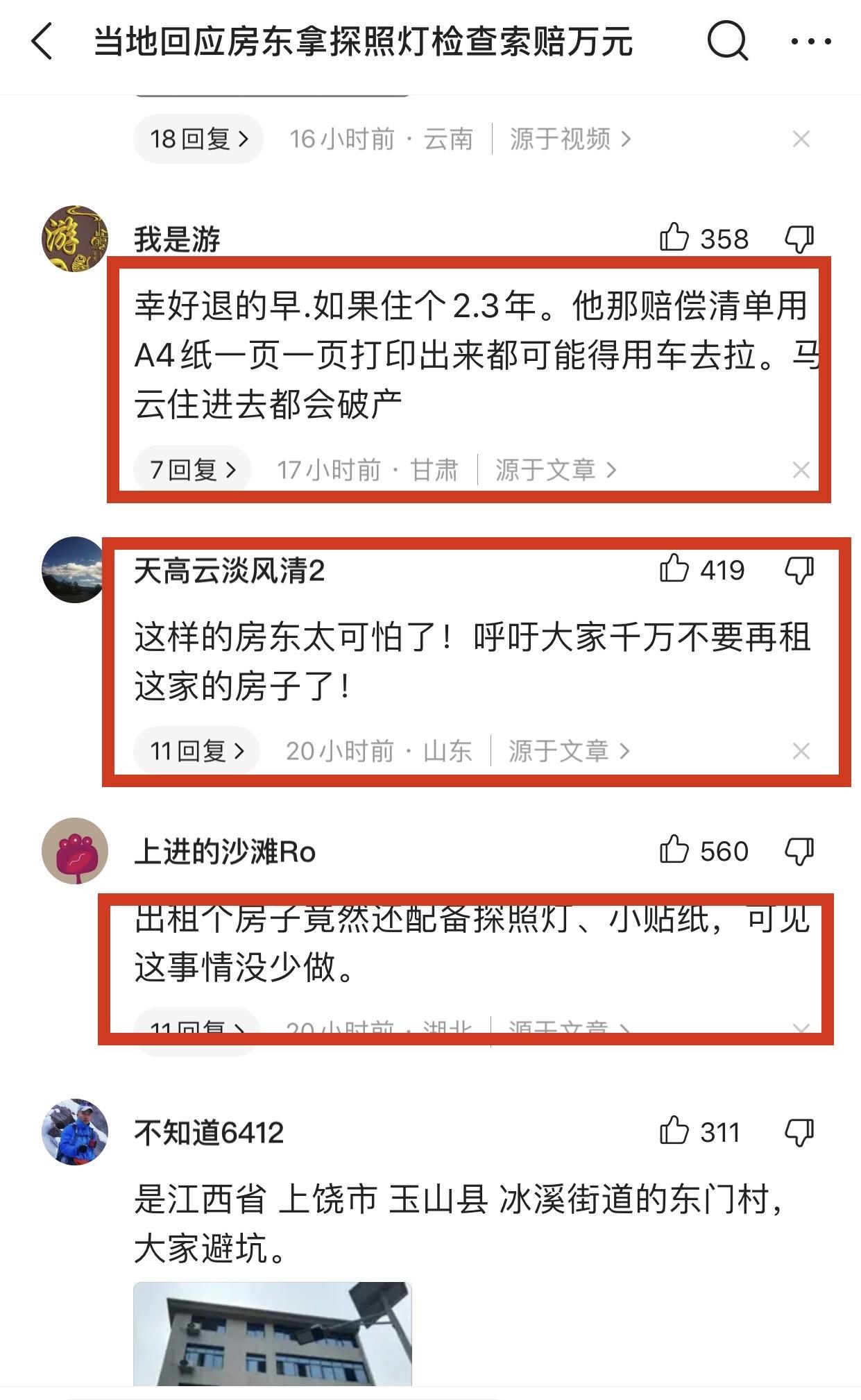Open 源于文章 link in 山东 comment
This screenshot has width=861, height=1400.
[x=568, y=750]
